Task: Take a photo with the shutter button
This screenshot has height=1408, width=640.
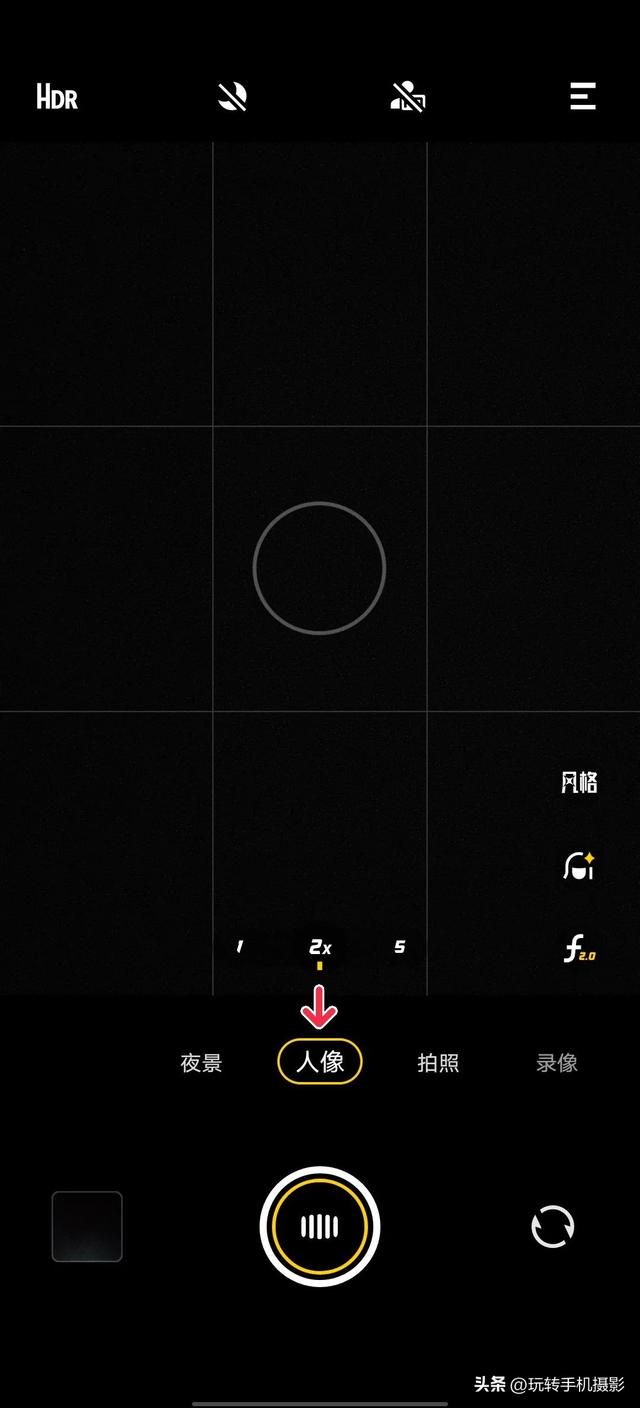Action: pos(320,1226)
